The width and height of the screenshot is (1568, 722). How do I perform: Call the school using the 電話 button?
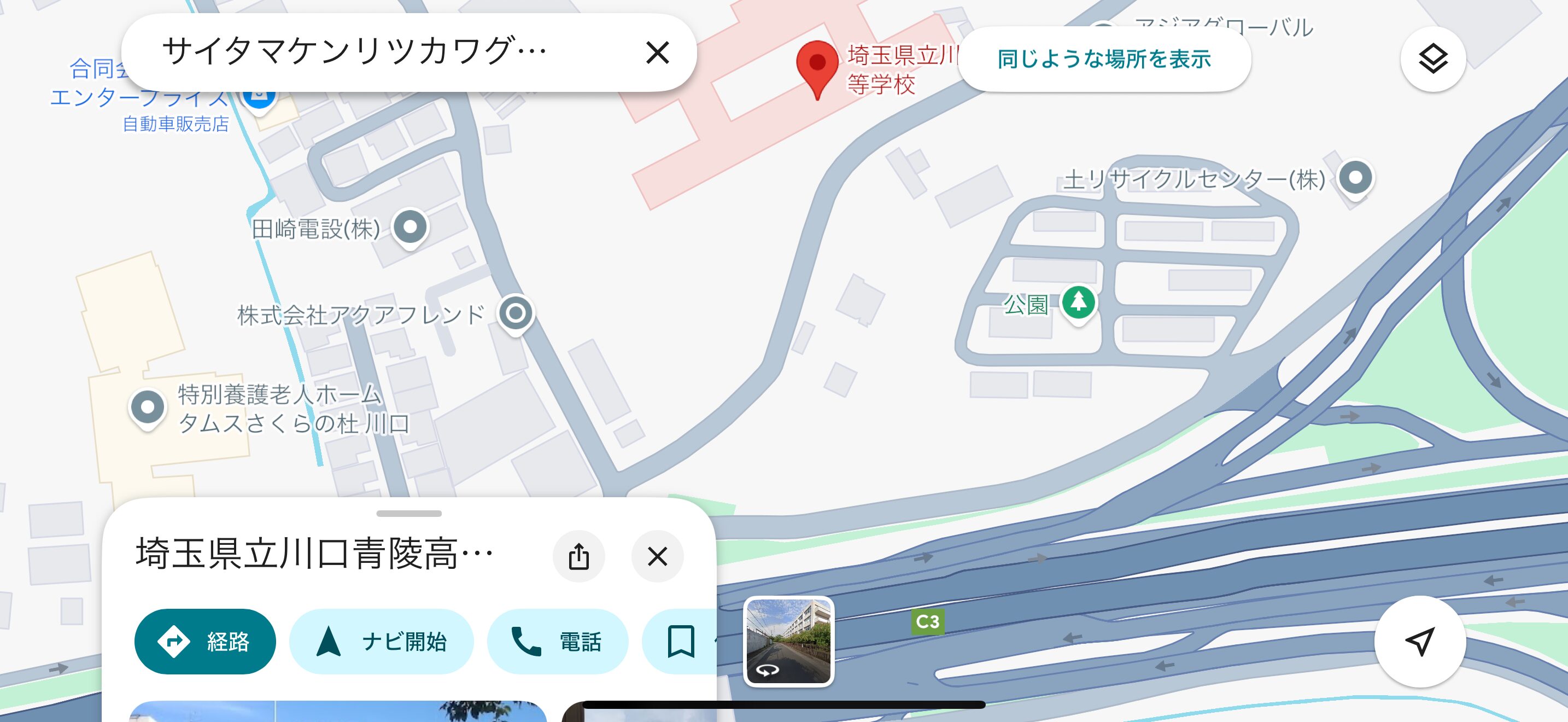[557, 641]
